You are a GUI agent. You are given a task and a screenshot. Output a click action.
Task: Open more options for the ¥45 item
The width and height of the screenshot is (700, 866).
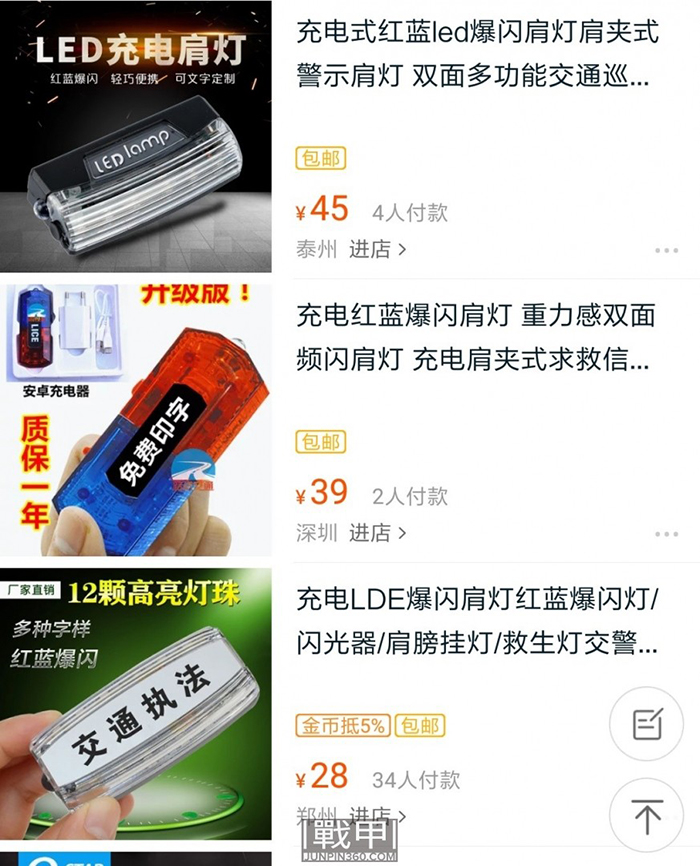(666, 250)
